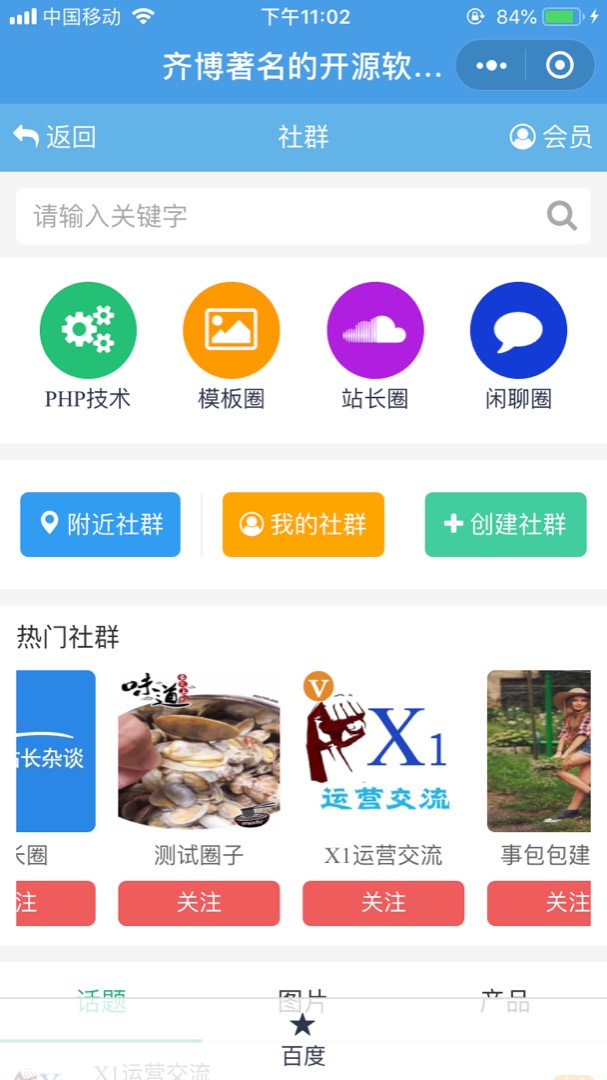Close the mini program with the circle button

[x=560, y=66]
